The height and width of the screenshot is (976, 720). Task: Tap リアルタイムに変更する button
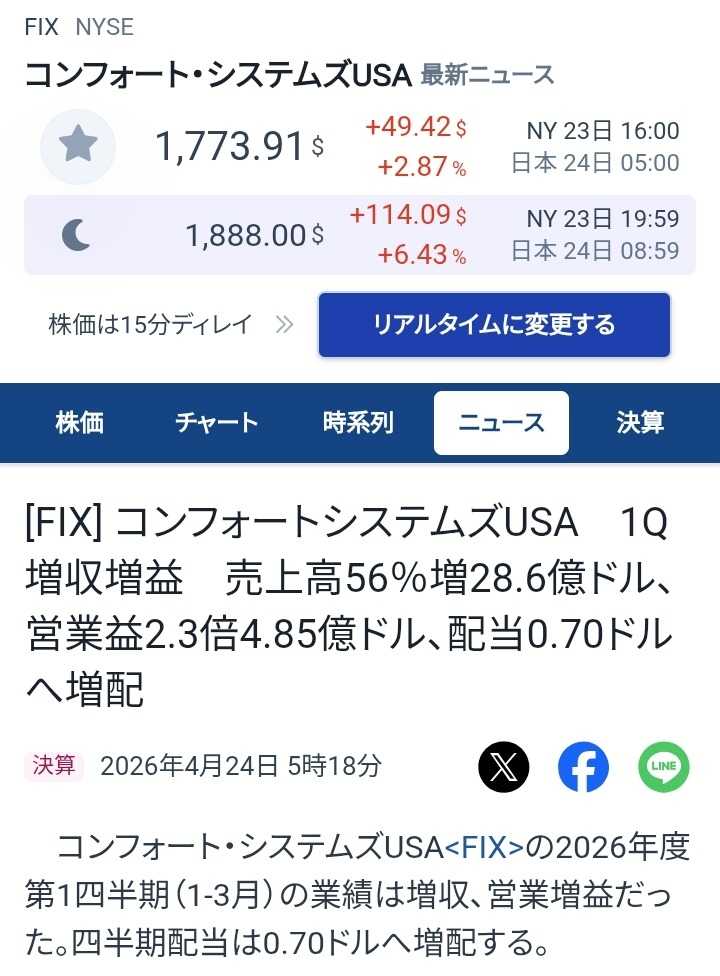(x=494, y=325)
